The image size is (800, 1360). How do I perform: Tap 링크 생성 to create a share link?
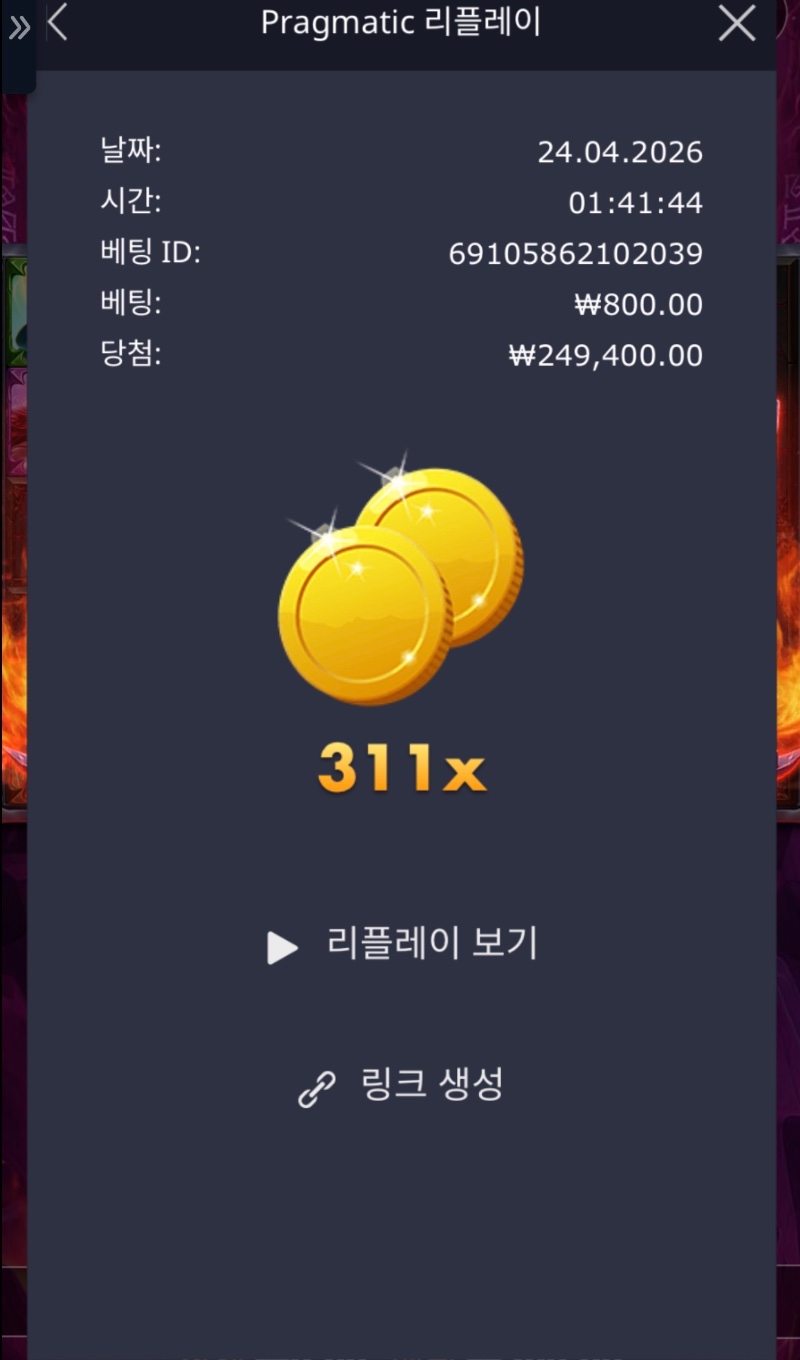(402, 1085)
